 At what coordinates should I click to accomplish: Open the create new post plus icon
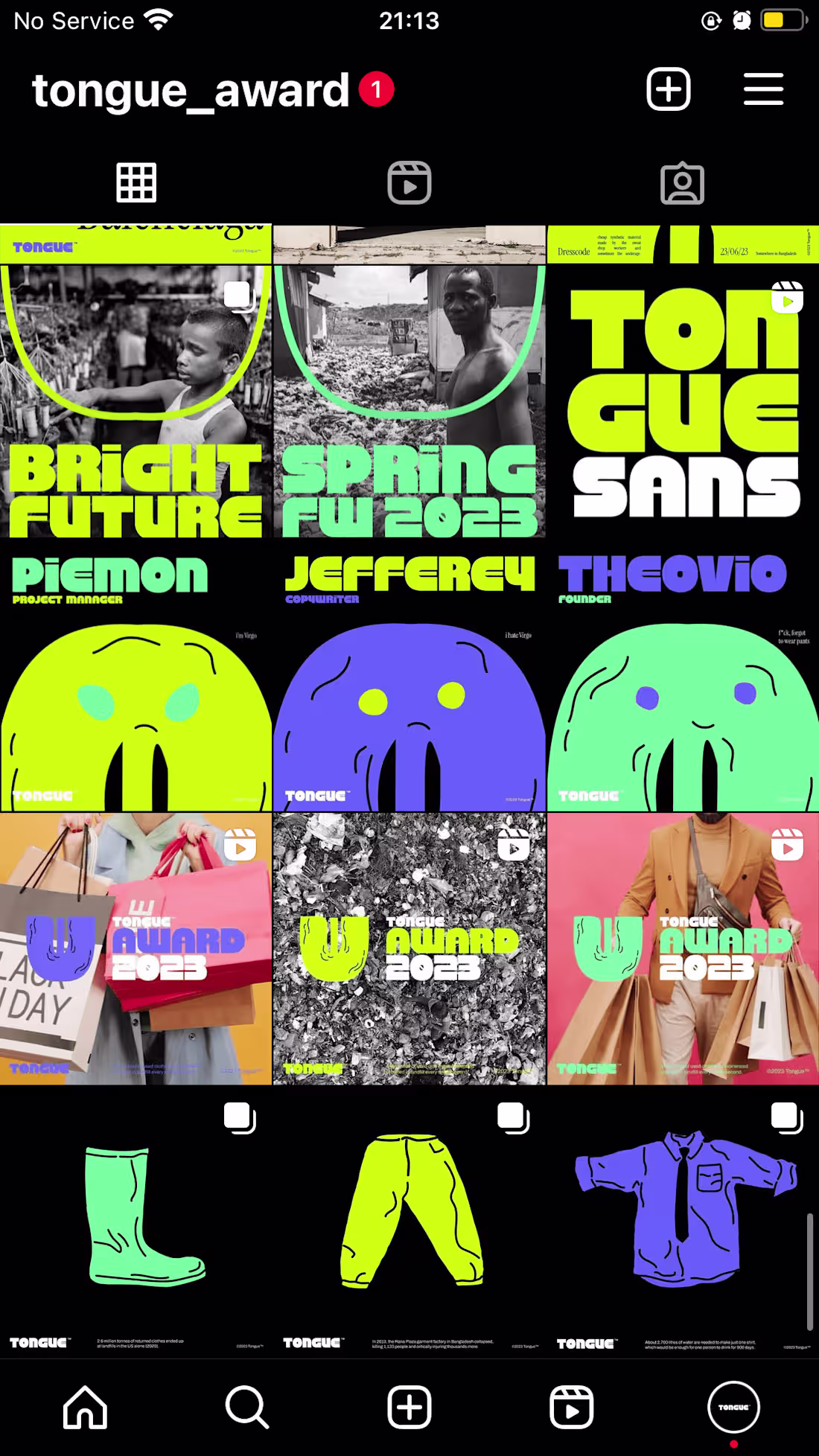[668, 89]
